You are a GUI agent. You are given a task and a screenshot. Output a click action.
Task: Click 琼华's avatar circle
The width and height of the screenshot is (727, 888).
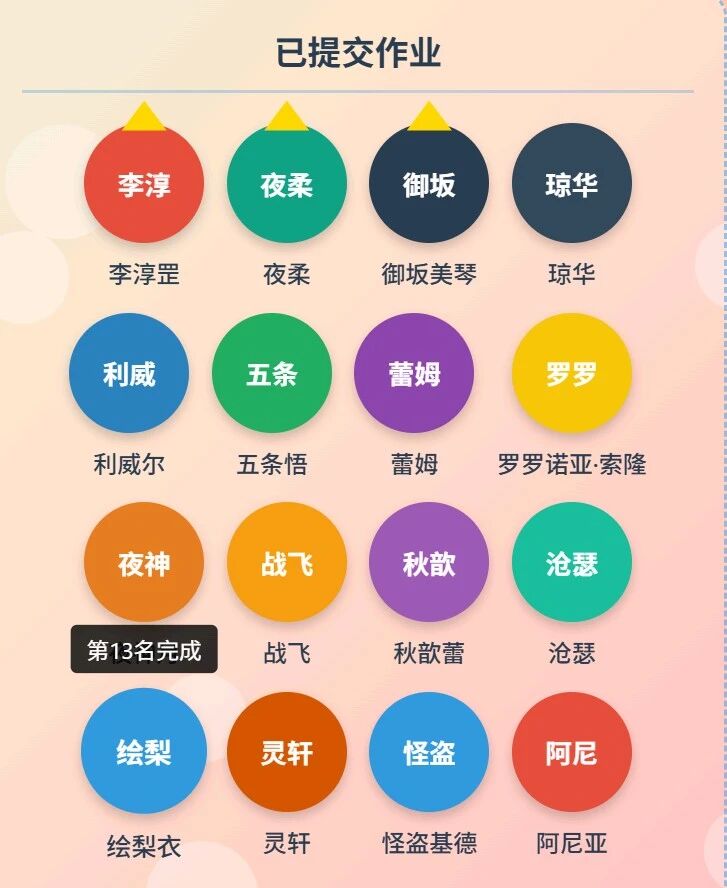point(572,184)
